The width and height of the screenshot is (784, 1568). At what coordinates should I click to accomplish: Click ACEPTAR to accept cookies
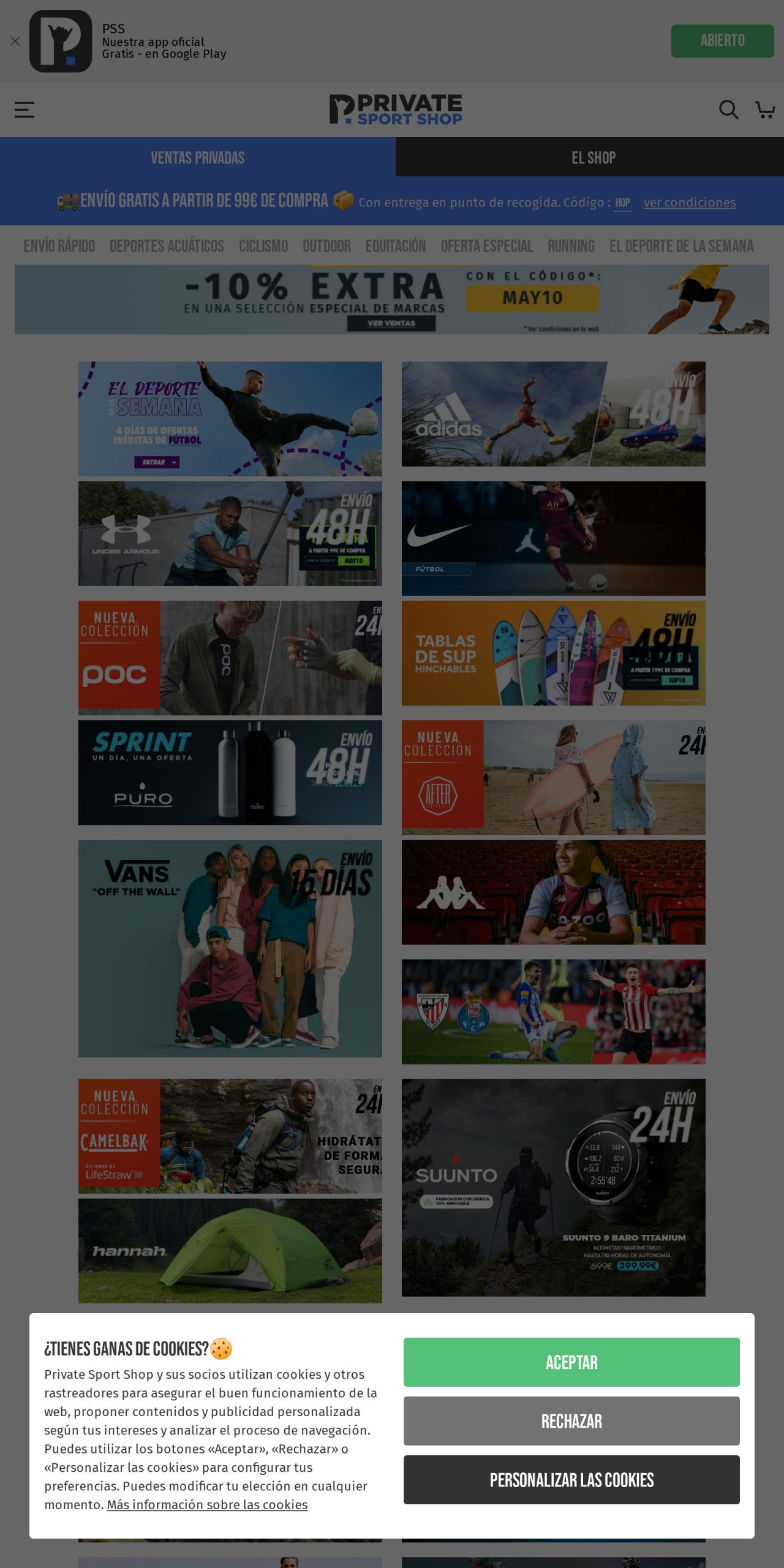point(571,1362)
